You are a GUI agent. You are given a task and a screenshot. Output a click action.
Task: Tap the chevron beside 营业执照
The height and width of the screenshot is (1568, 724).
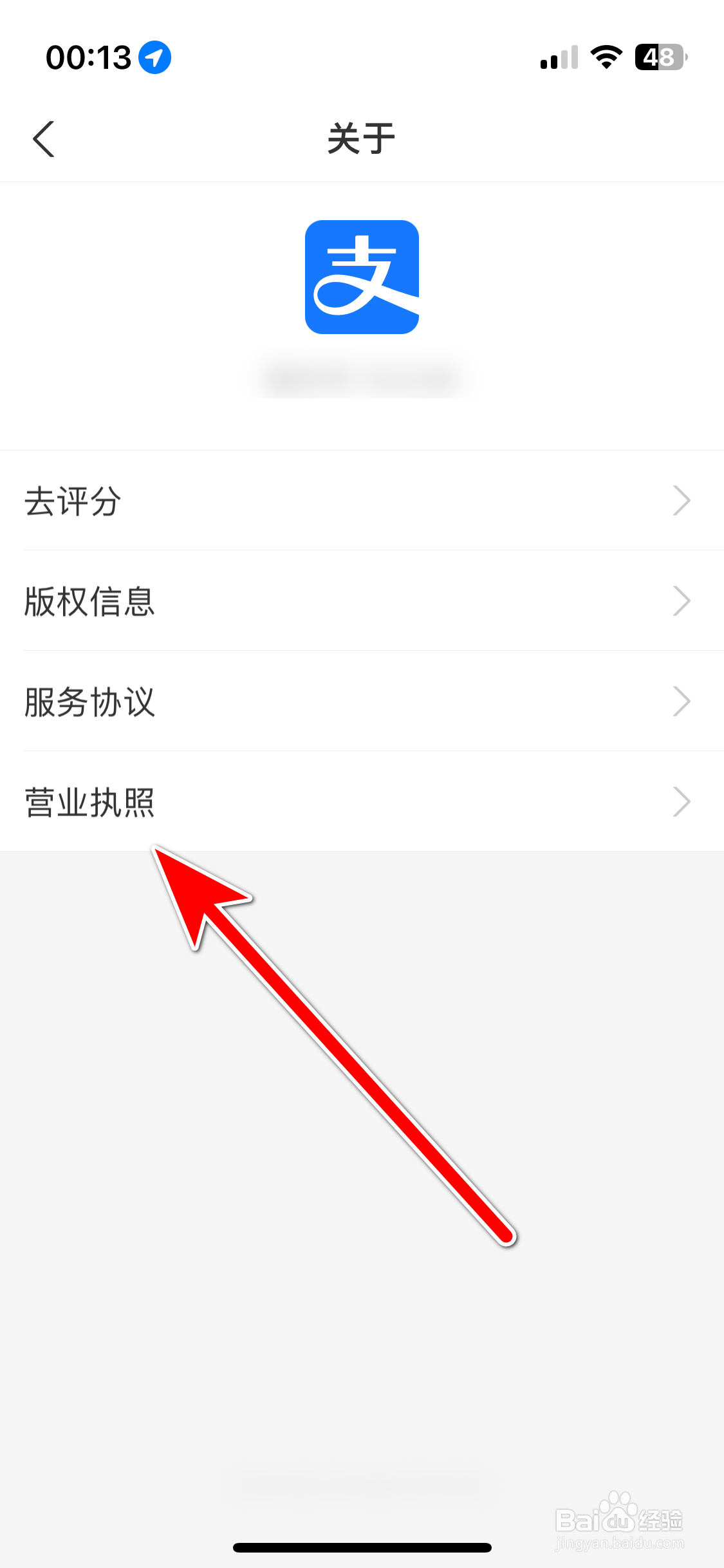pos(682,801)
